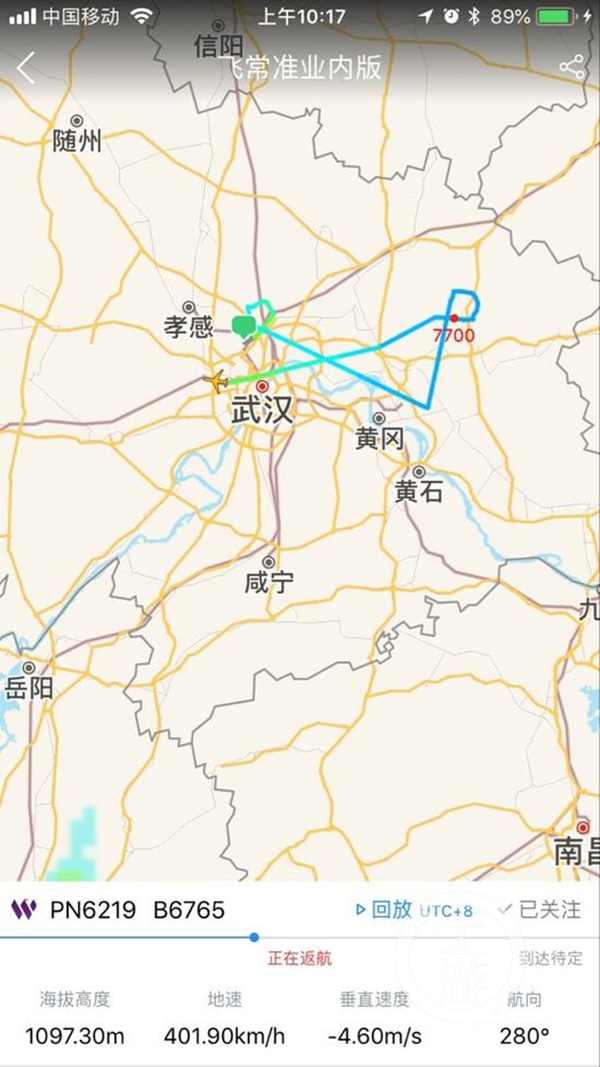
Task: Start the 回放 track replay
Action: 384,909
